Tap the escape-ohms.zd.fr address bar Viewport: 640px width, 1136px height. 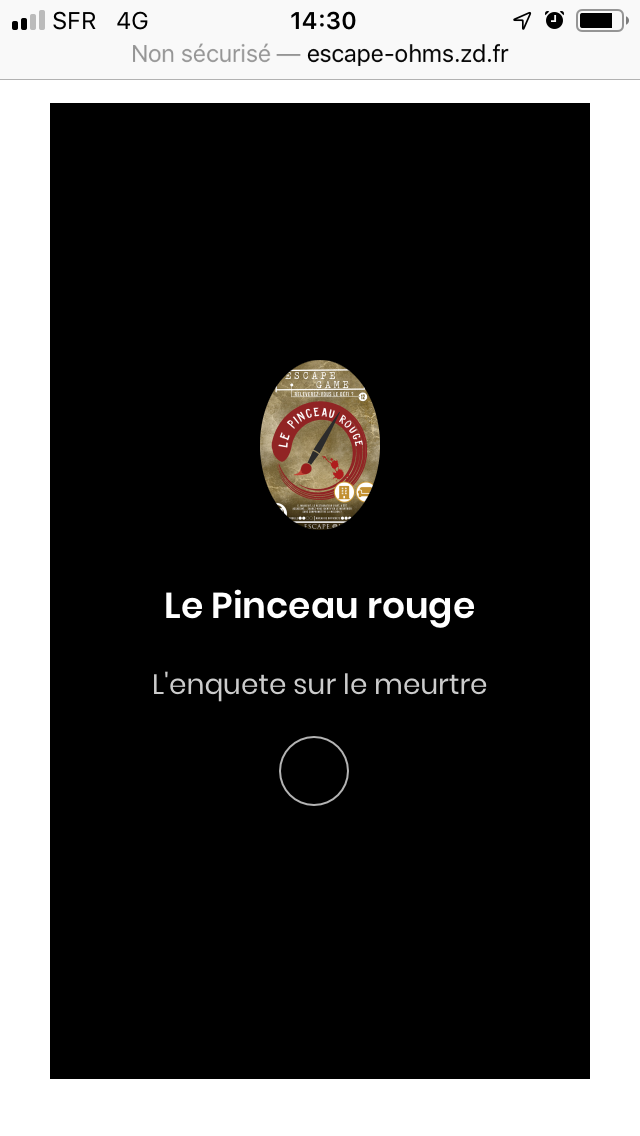pos(320,54)
